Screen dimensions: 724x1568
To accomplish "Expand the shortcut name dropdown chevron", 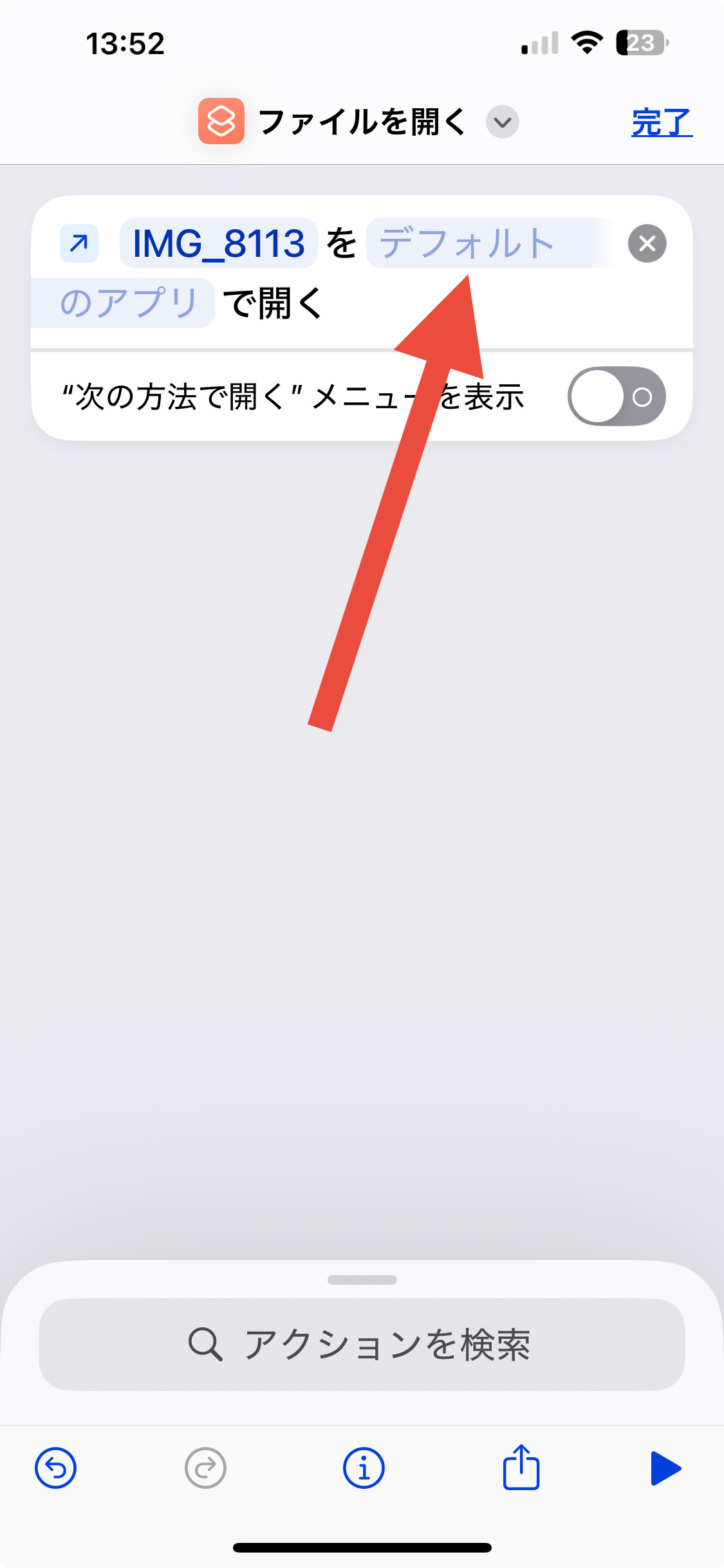I will pyautogui.click(x=503, y=122).
